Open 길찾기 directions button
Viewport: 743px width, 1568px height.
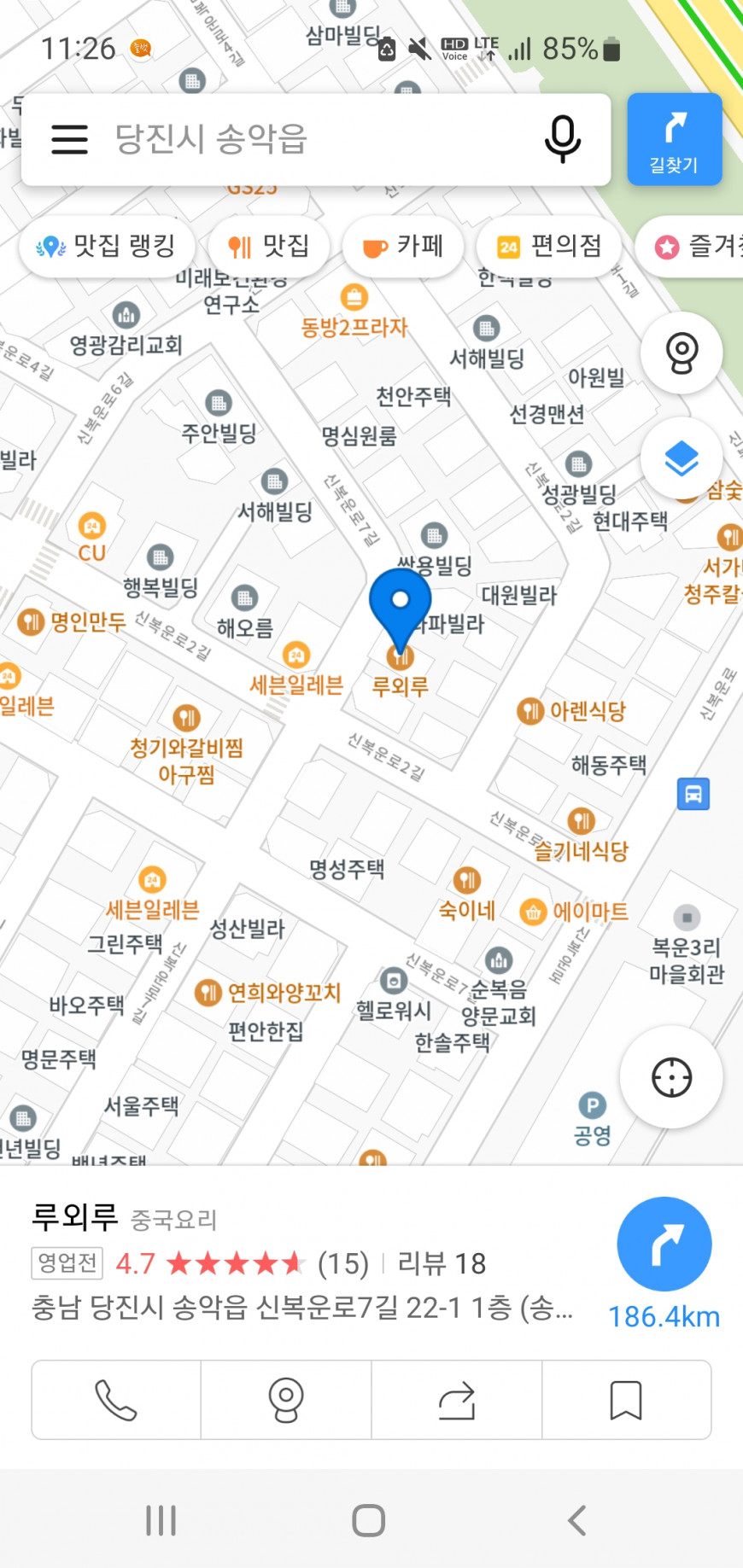pos(675,139)
